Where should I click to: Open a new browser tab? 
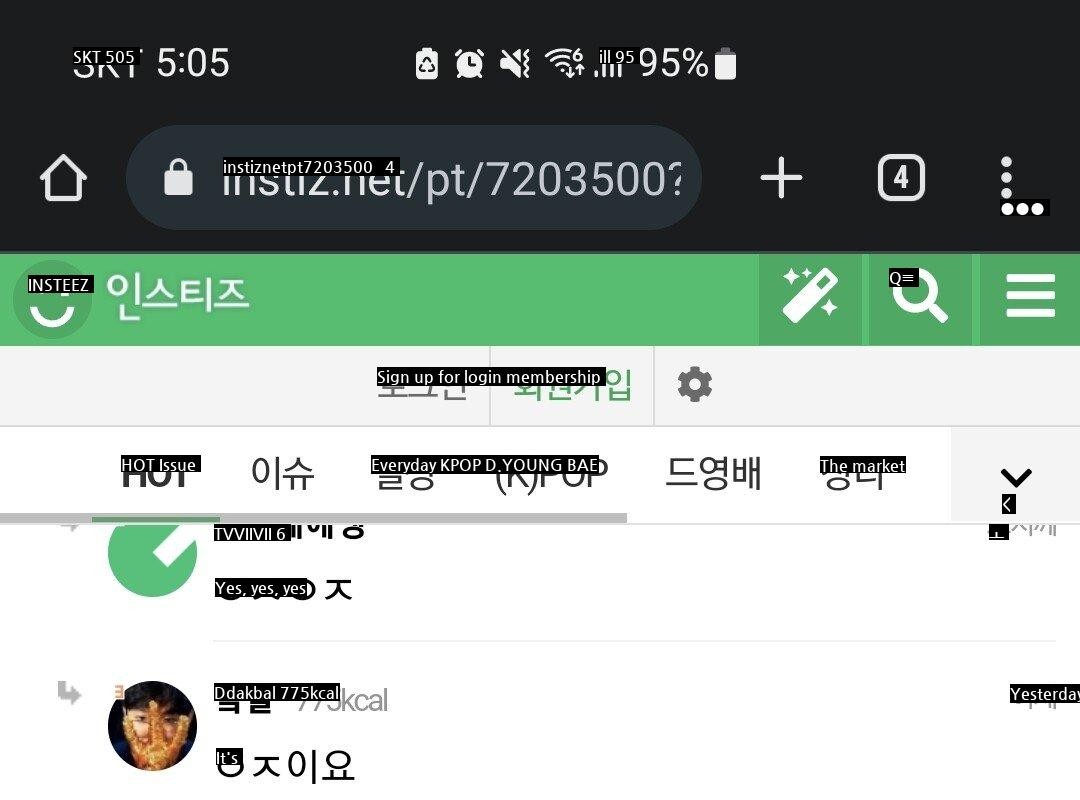[781, 179]
